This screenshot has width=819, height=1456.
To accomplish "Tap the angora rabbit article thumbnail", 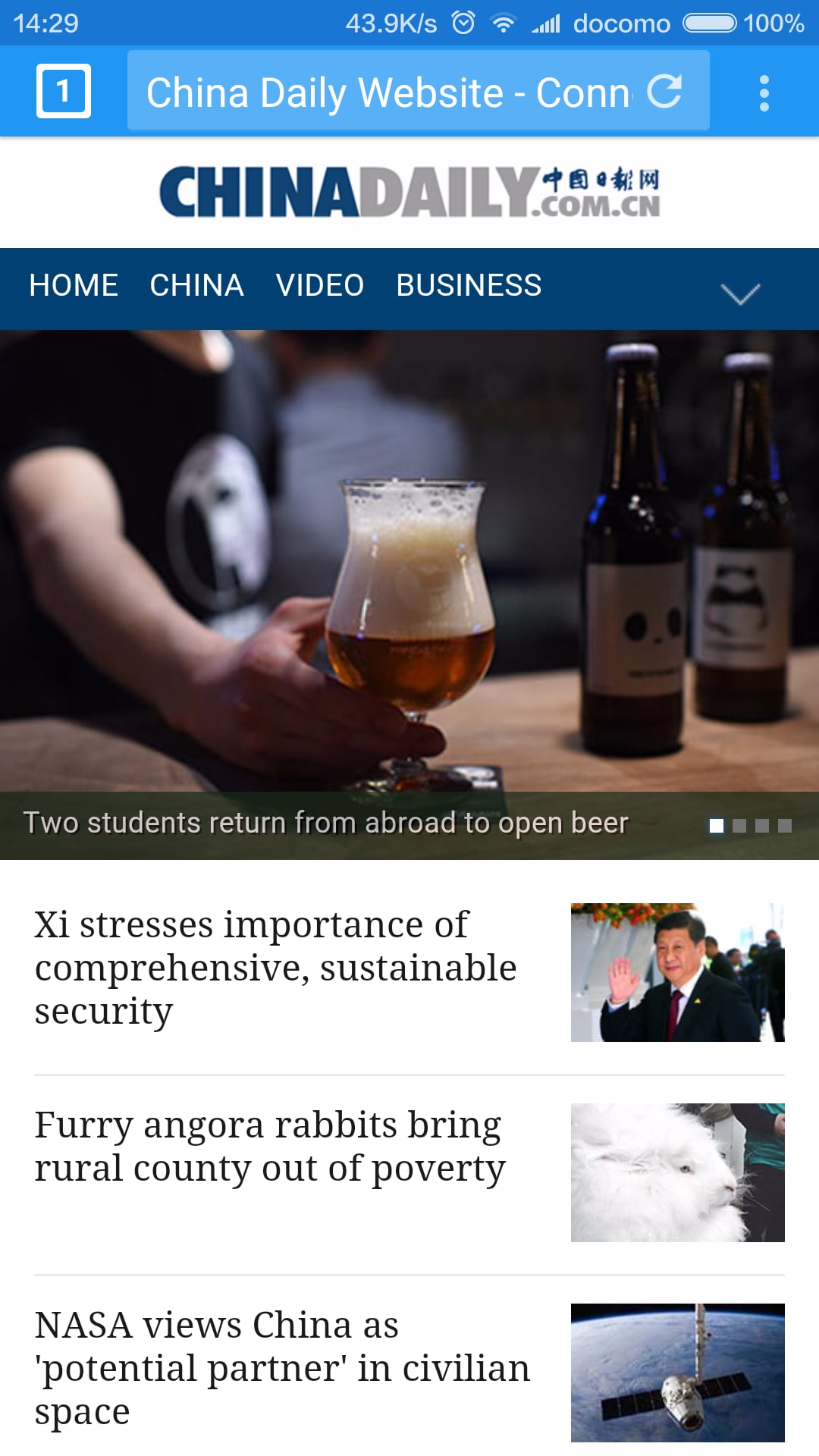I will pos(678,1172).
